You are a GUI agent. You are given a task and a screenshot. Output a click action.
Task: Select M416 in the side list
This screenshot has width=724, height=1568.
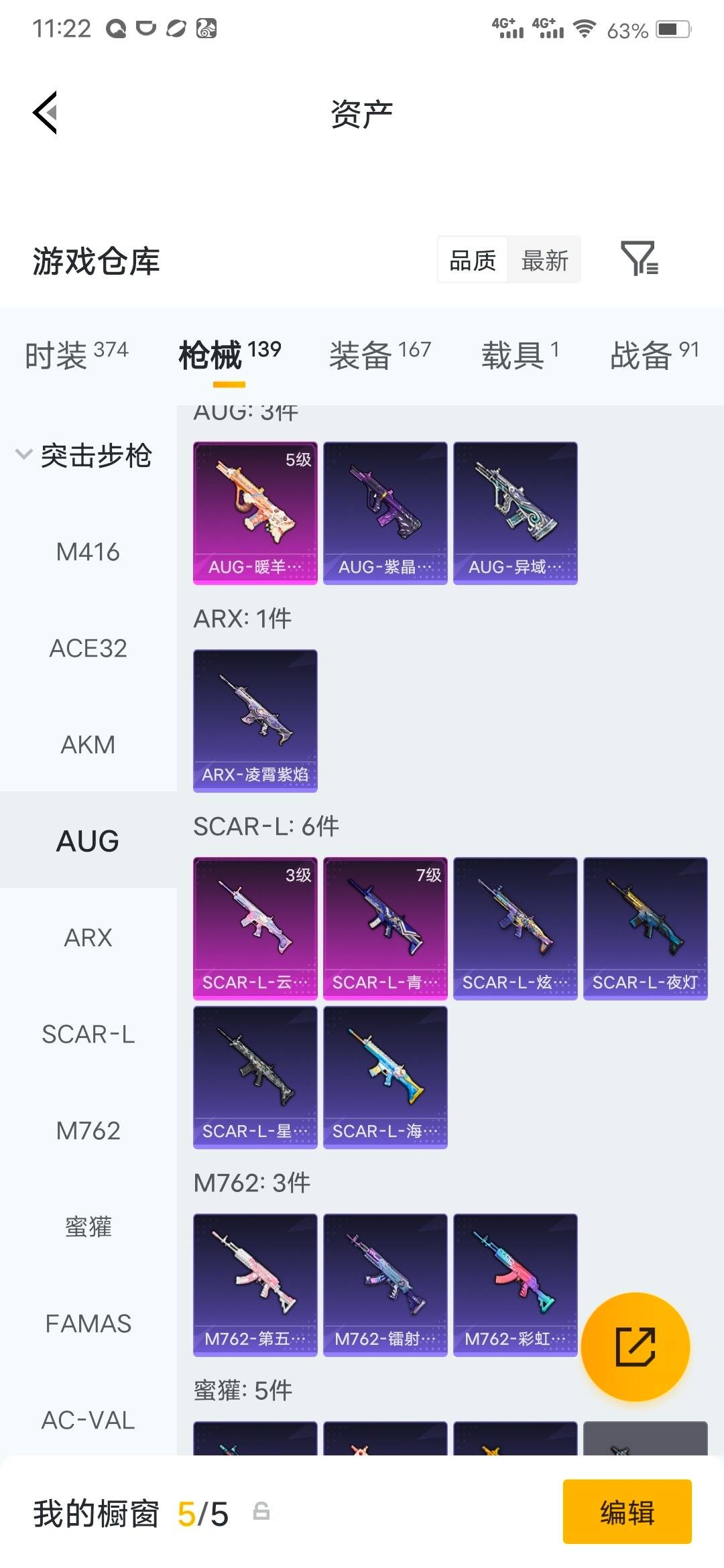88,552
